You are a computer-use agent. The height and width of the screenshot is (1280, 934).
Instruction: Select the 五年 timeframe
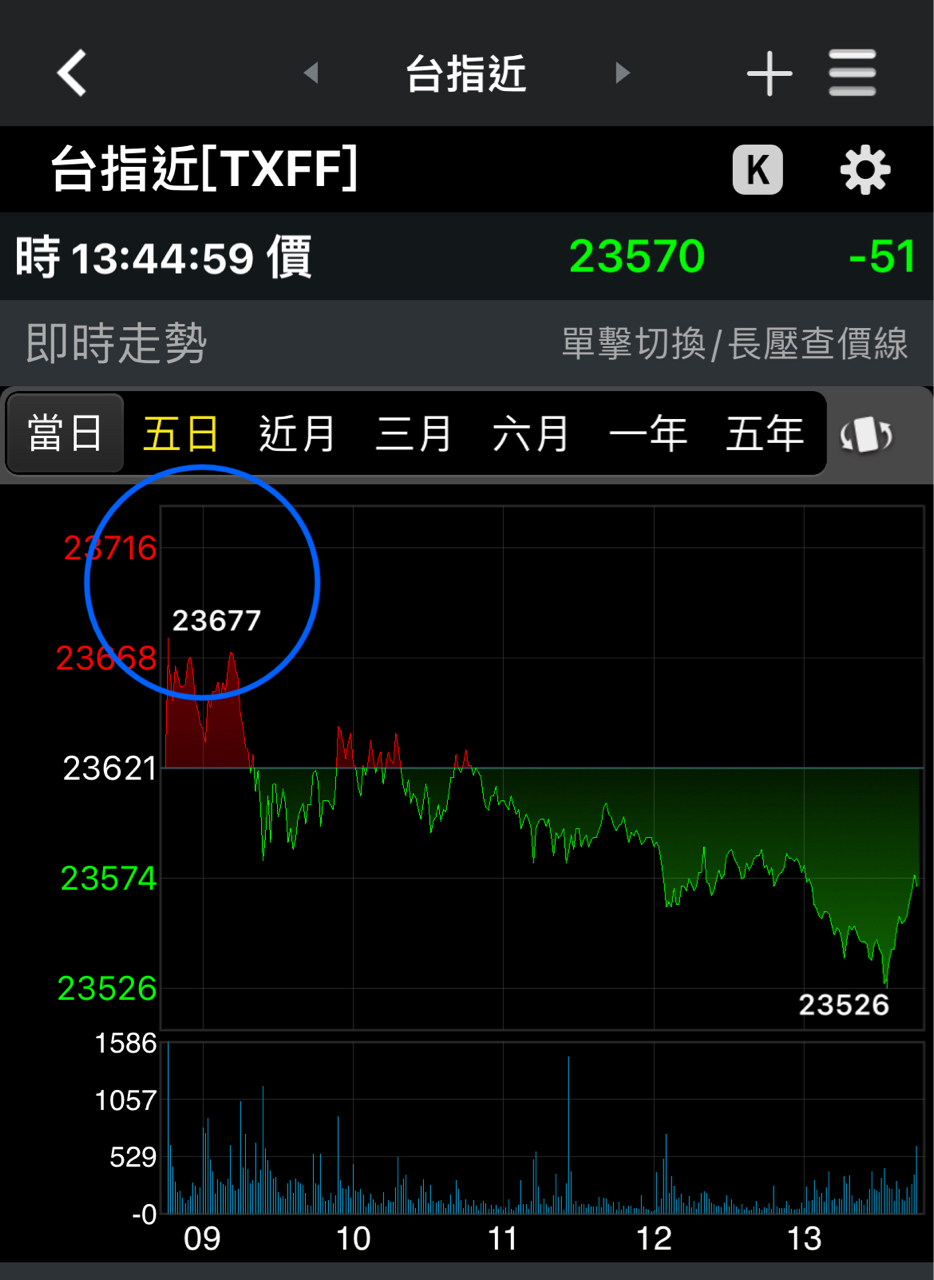pyautogui.click(x=763, y=434)
